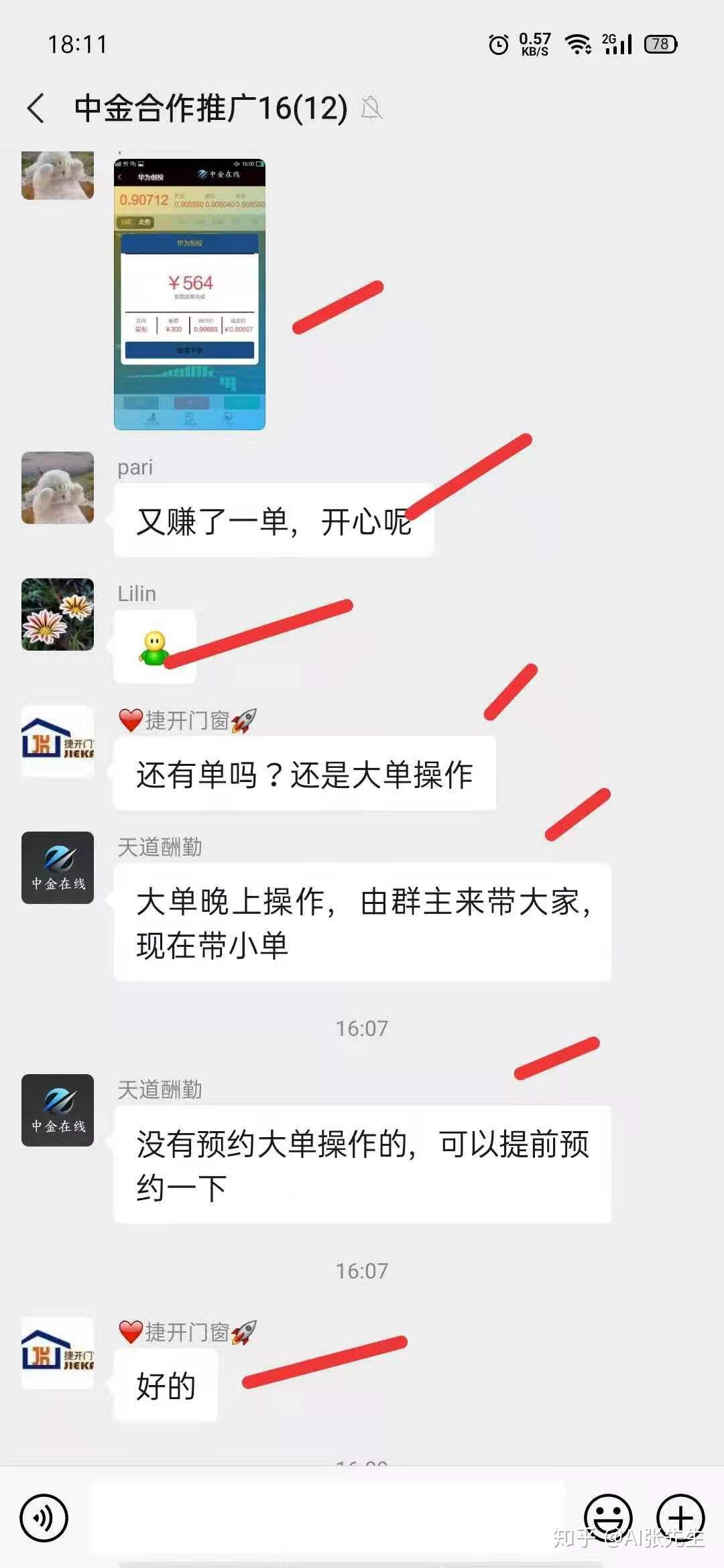The width and height of the screenshot is (724, 1568).
Task: Open the plus attachment menu
Action: [x=680, y=1518]
